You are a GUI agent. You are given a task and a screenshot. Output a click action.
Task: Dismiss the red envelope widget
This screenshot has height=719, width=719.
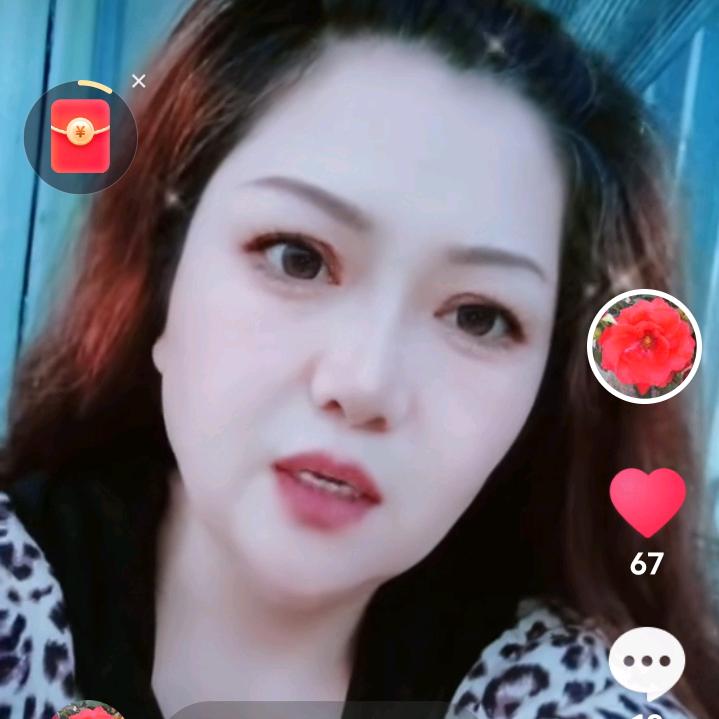[139, 81]
